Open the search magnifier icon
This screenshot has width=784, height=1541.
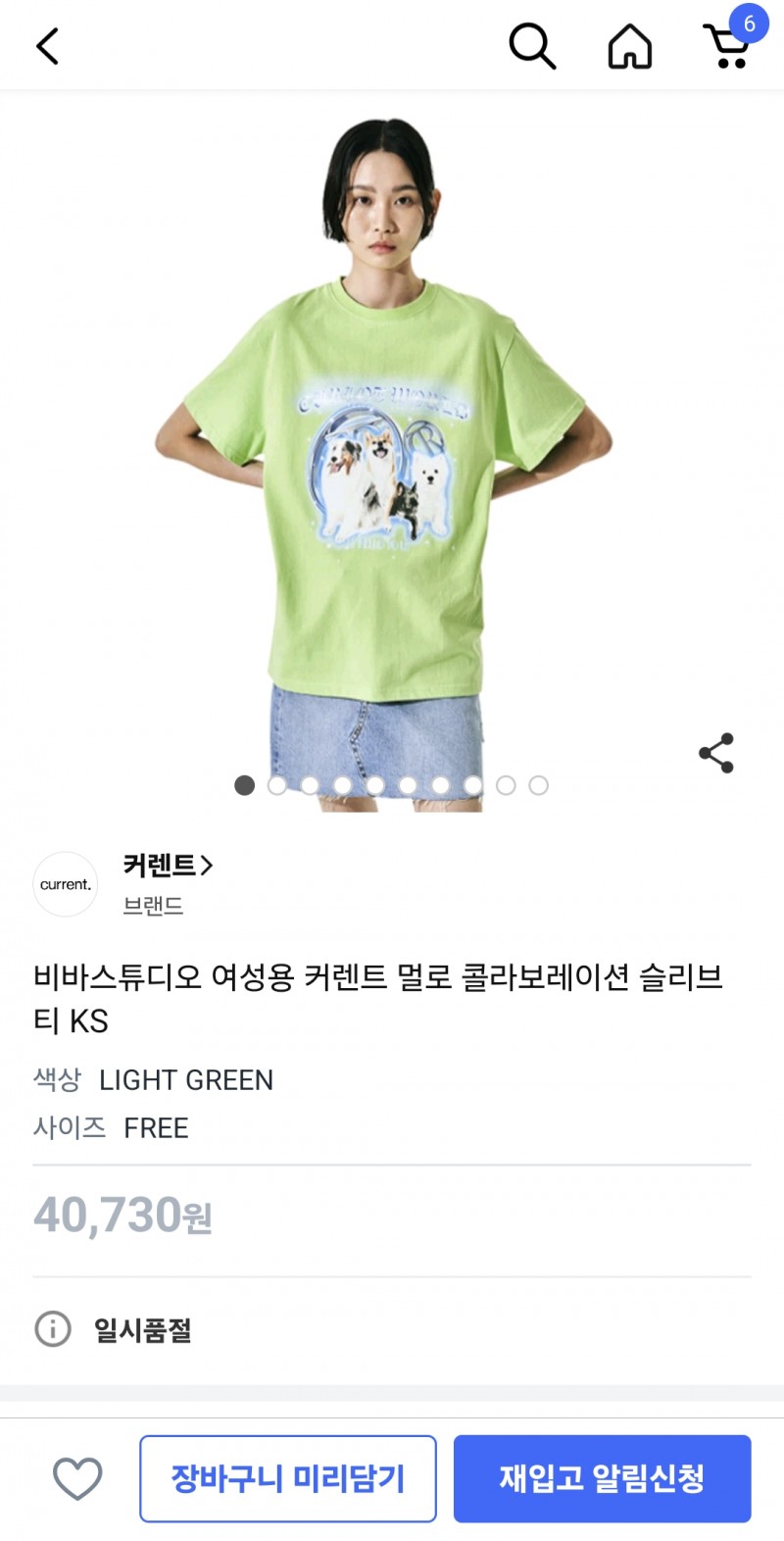[532, 45]
